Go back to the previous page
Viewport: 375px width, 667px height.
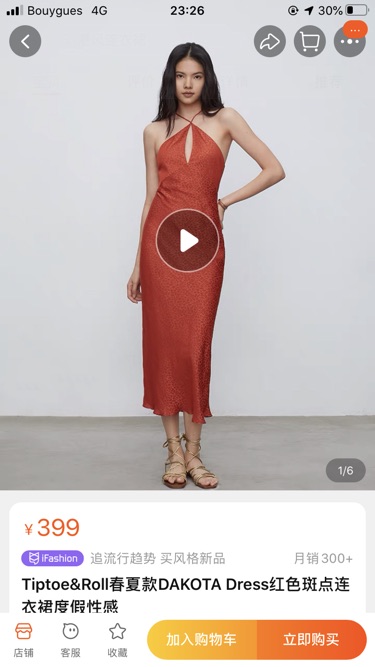click(25, 41)
